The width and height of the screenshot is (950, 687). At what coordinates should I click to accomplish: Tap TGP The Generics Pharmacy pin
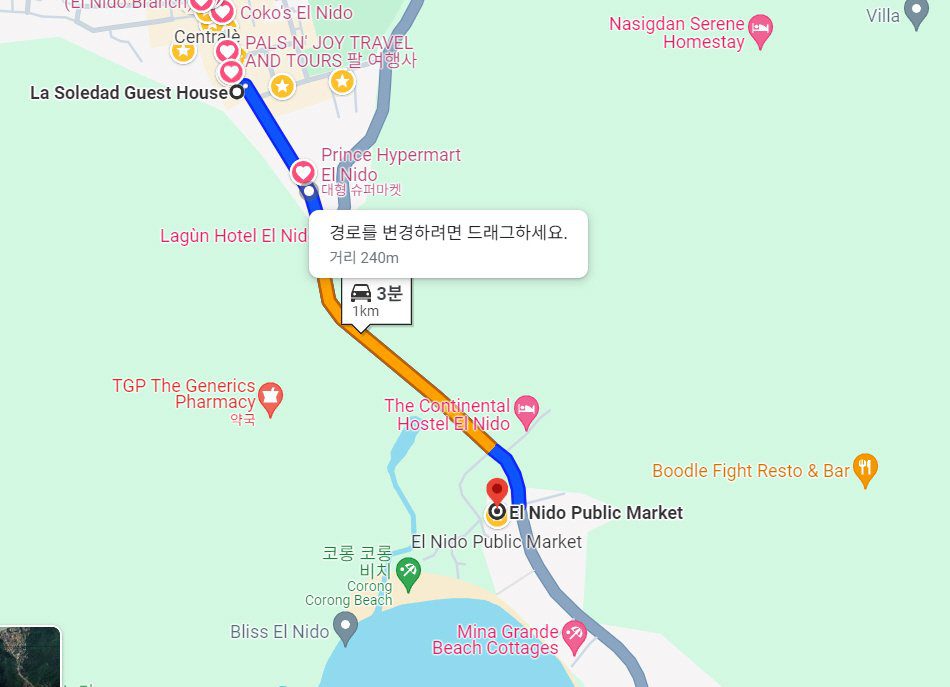271,398
